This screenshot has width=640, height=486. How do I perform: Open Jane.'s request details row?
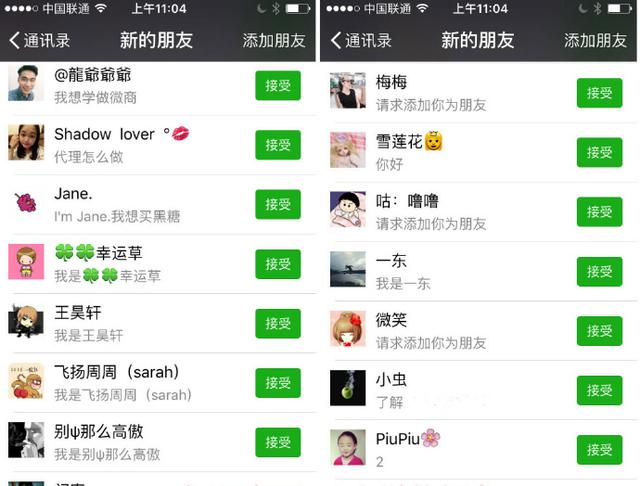click(140, 205)
